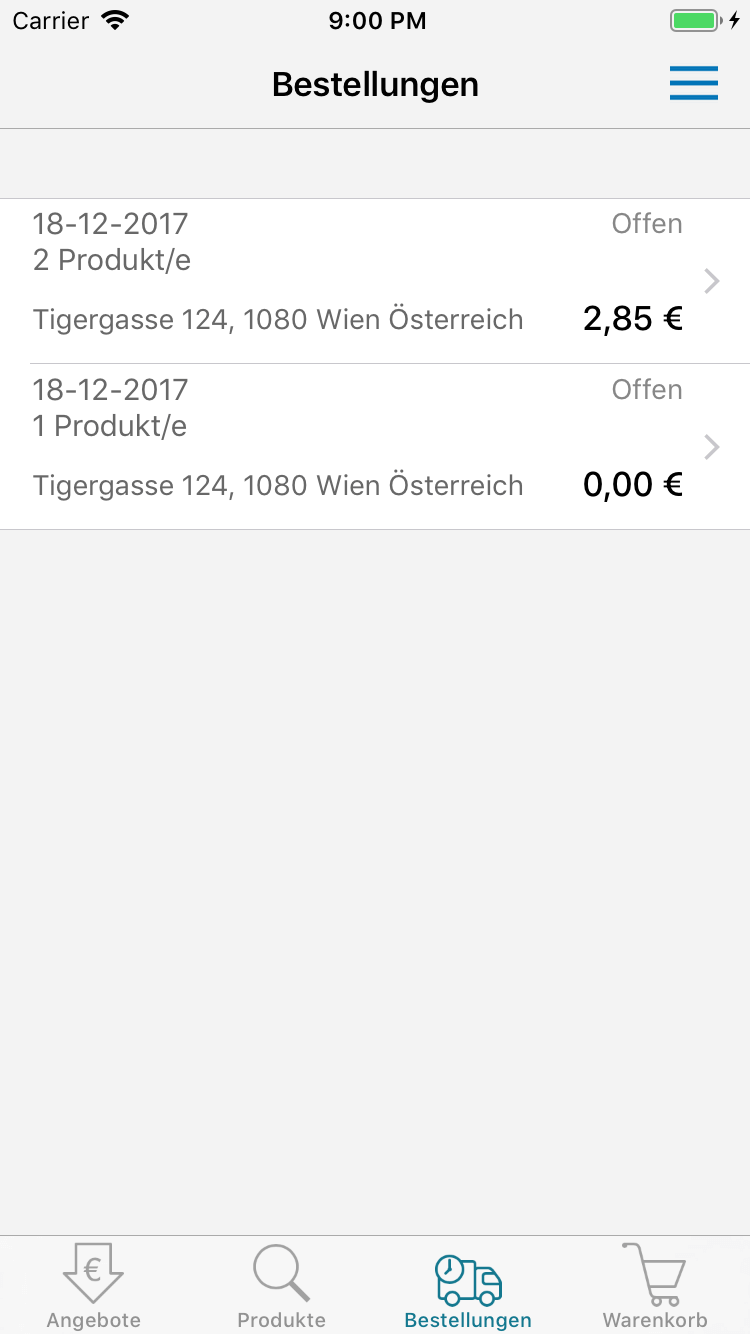
Task: Go to the Produkte tab
Action: [x=281, y=1286]
